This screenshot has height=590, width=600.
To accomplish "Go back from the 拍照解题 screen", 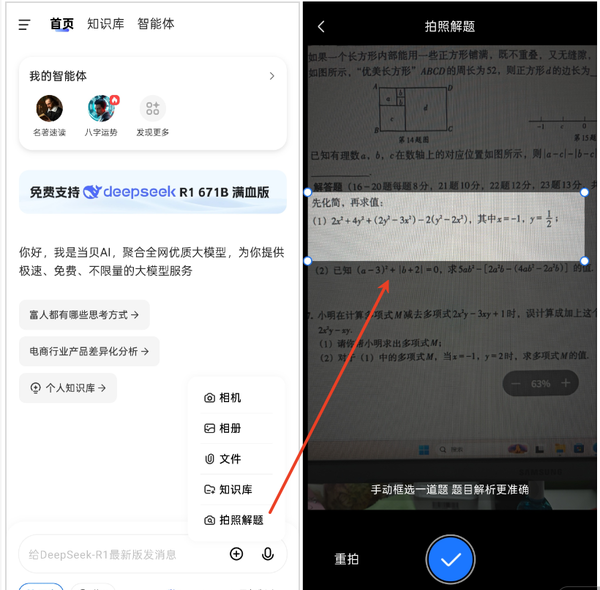I will coord(321,27).
